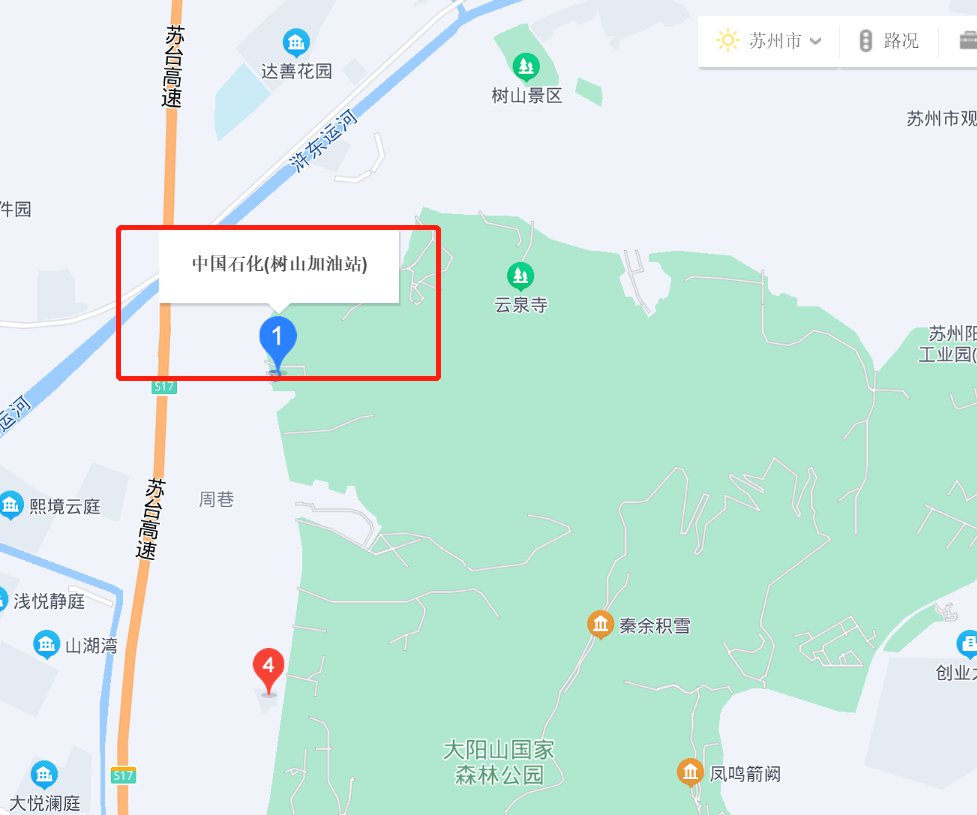The image size is (977, 815).
Task: Open the toolbox icon in the toolbar
Action: pyautogui.click(x=967, y=41)
